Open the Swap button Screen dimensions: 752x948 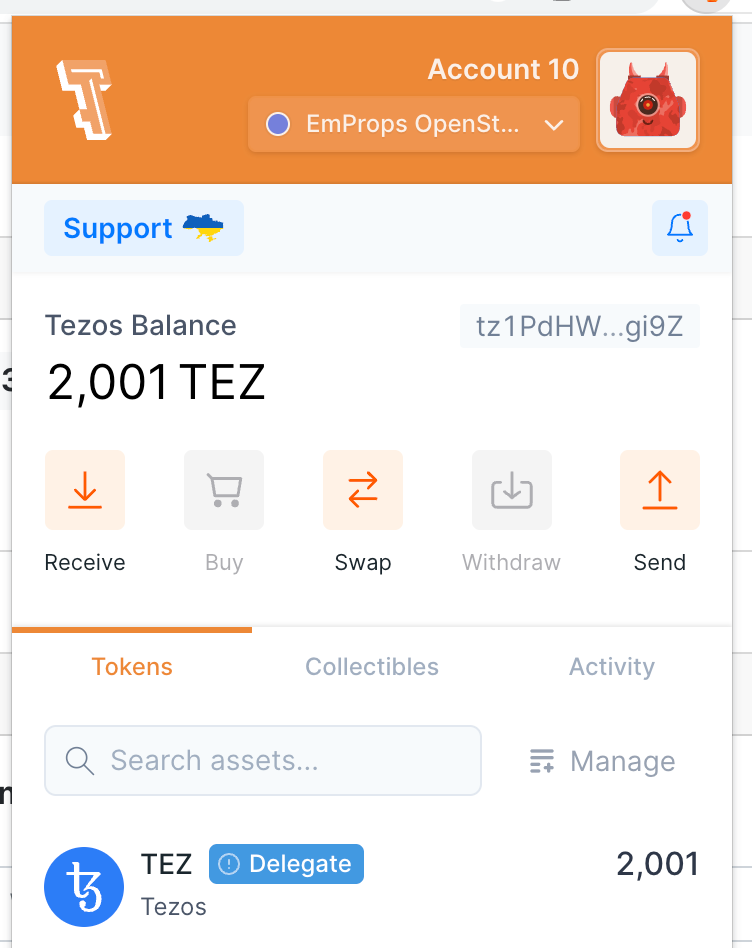click(363, 491)
